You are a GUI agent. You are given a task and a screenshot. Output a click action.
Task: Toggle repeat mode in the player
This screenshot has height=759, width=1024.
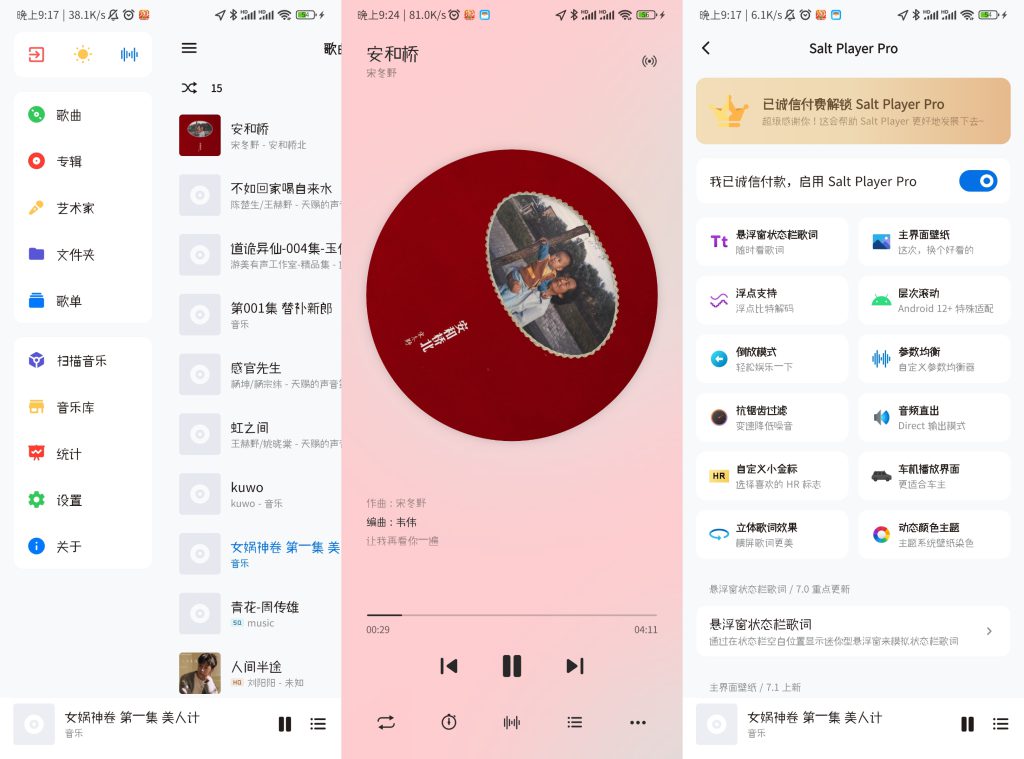coord(386,722)
